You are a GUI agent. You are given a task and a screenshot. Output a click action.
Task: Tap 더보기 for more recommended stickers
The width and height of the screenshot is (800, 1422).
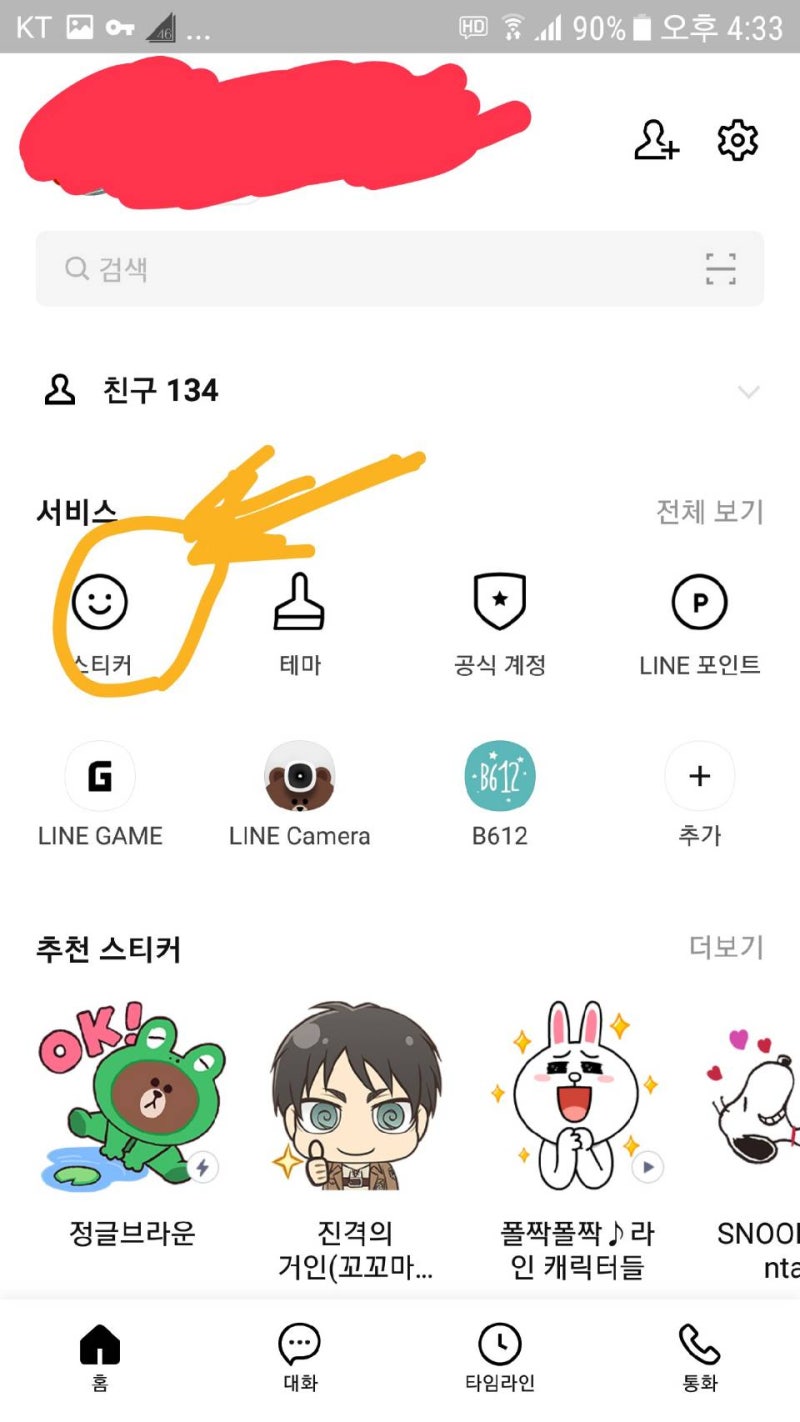pos(728,948)
